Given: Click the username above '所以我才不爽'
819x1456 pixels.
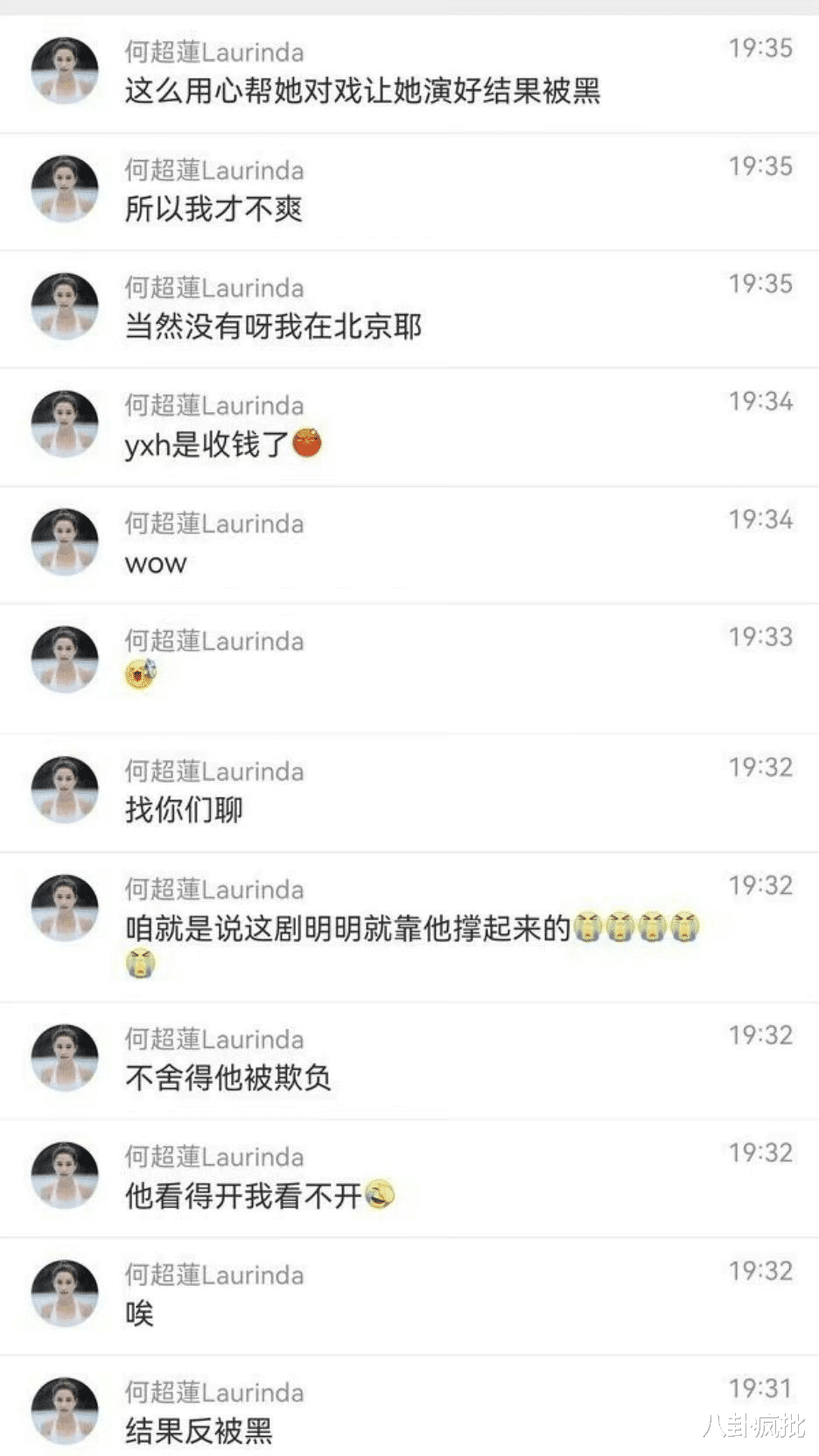Looking at the screenshot, I should coord(213,171).
